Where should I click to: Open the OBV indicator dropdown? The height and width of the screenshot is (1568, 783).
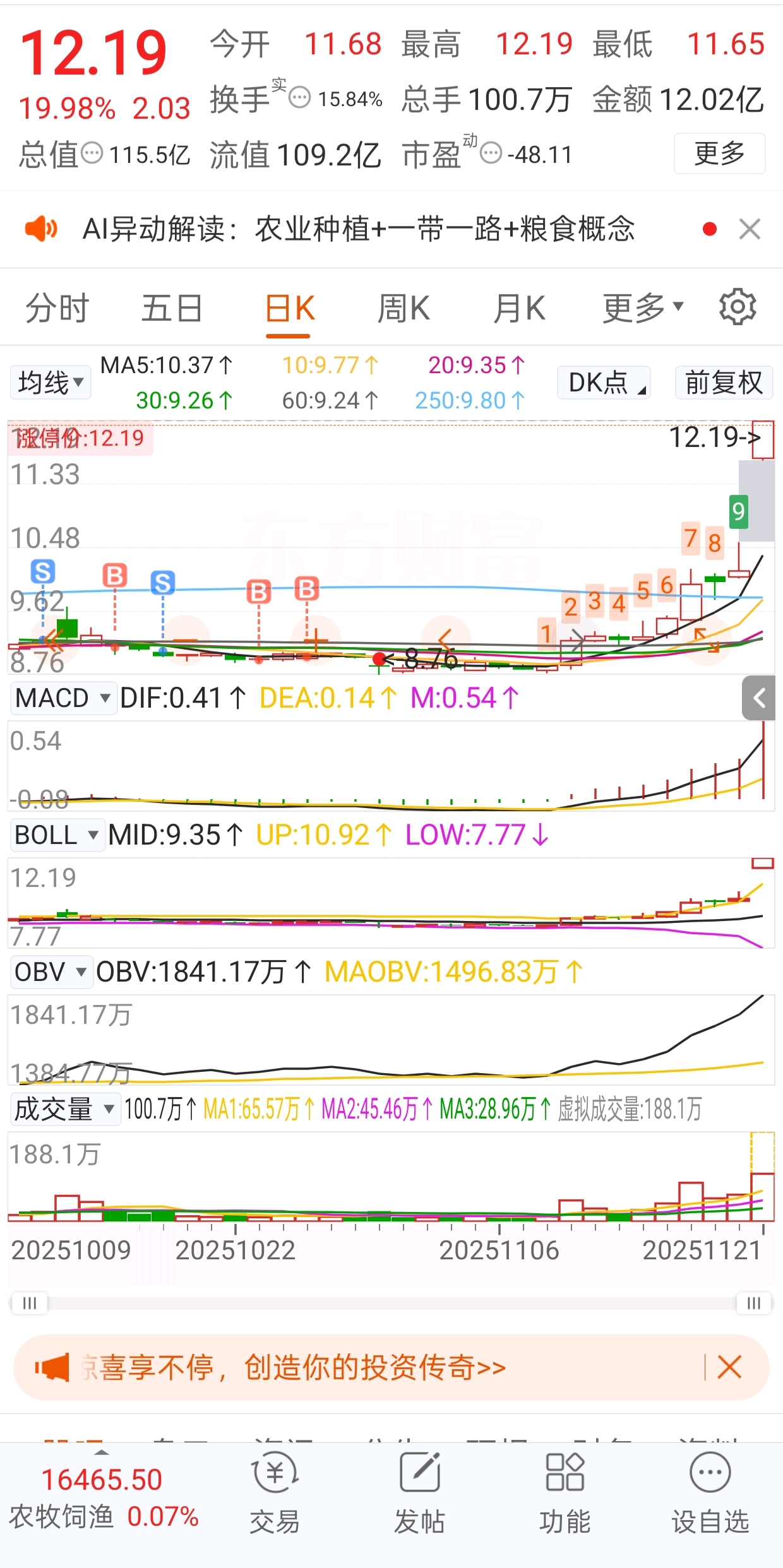pyautogui.click(x=51, y=972)
